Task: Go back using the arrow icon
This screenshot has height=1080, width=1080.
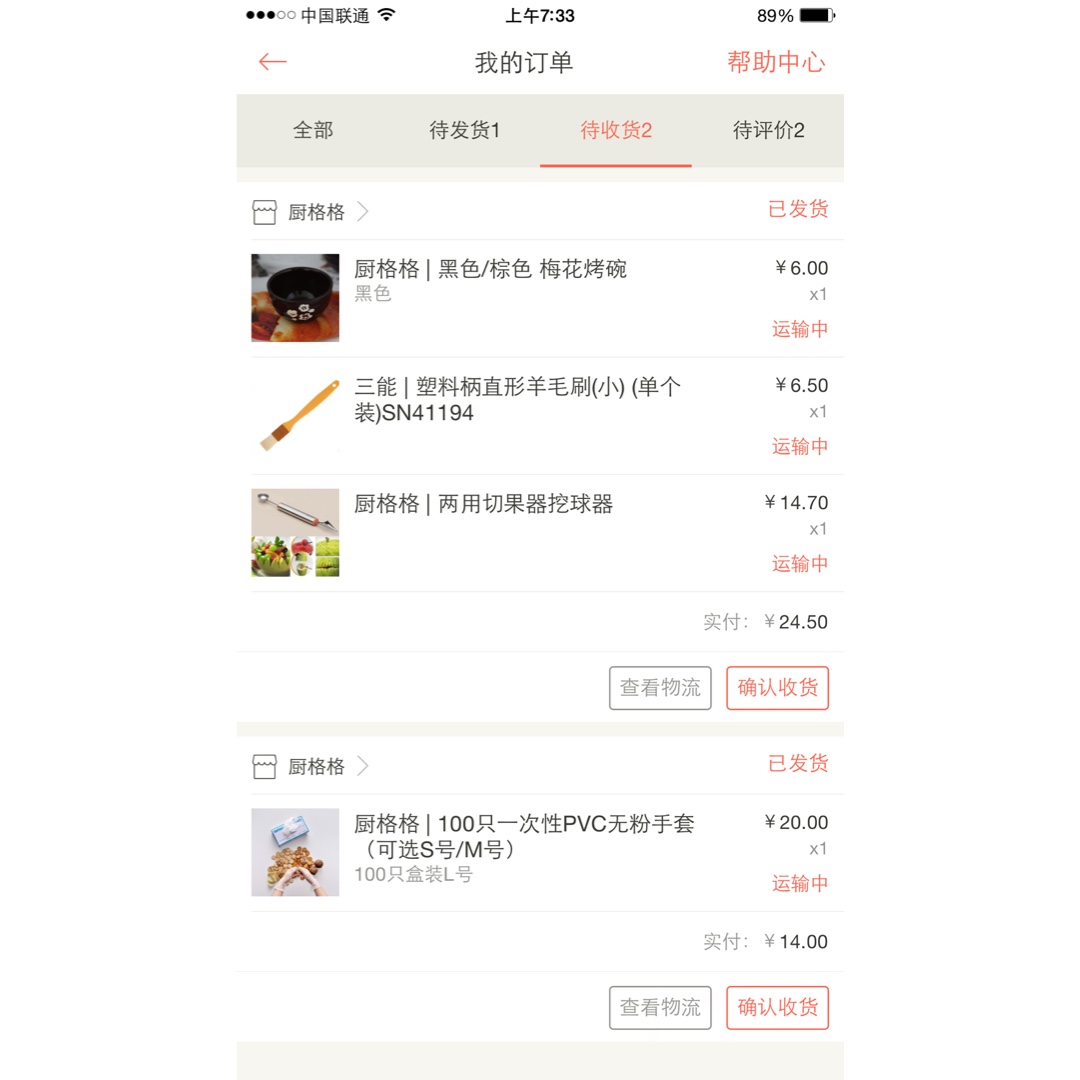Action: (272, 62)
